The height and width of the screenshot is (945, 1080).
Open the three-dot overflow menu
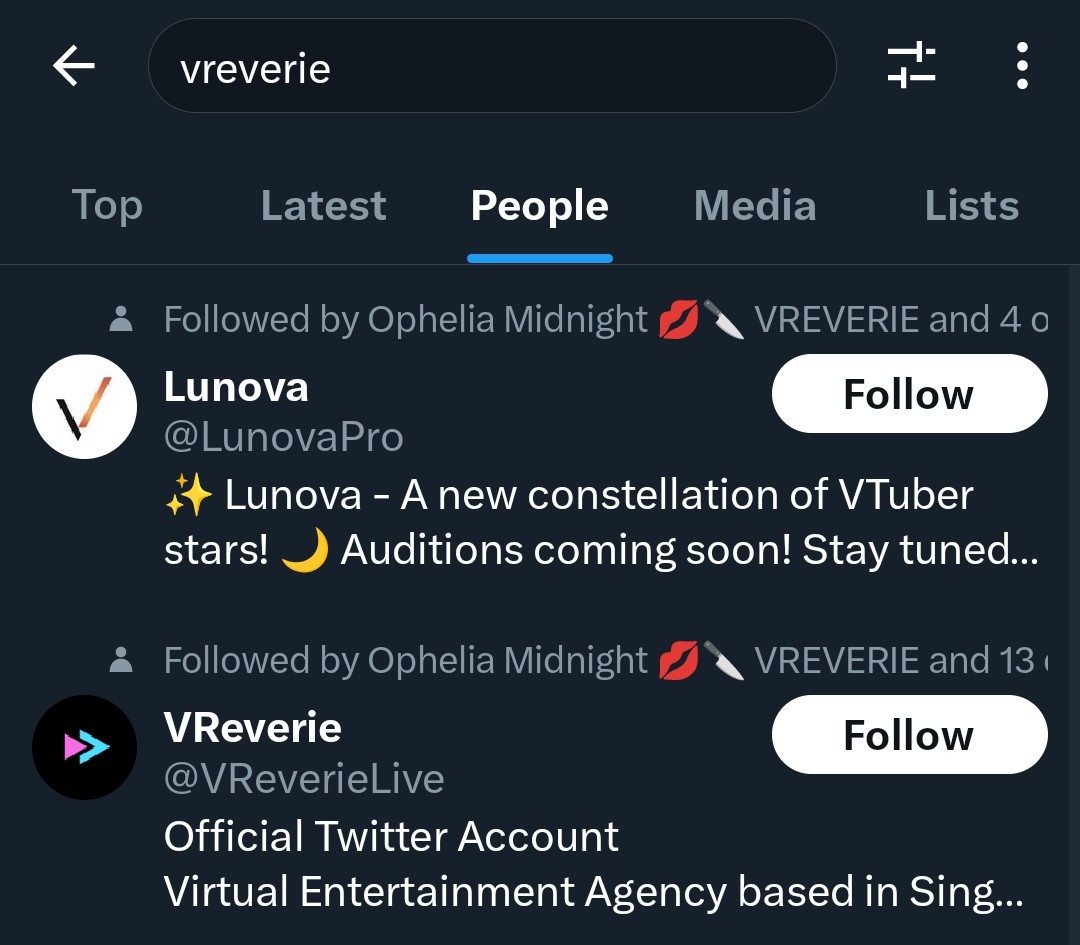1021,66
